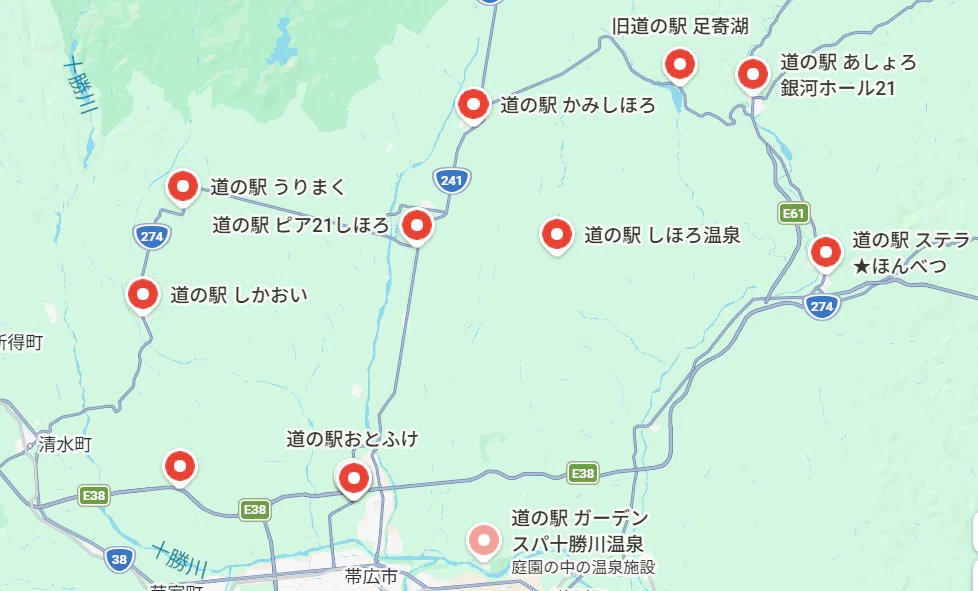Open the 道の駅おとふけ pin
Screen dimensions: 978x591
pyautogui.click(x=353, y=480)
